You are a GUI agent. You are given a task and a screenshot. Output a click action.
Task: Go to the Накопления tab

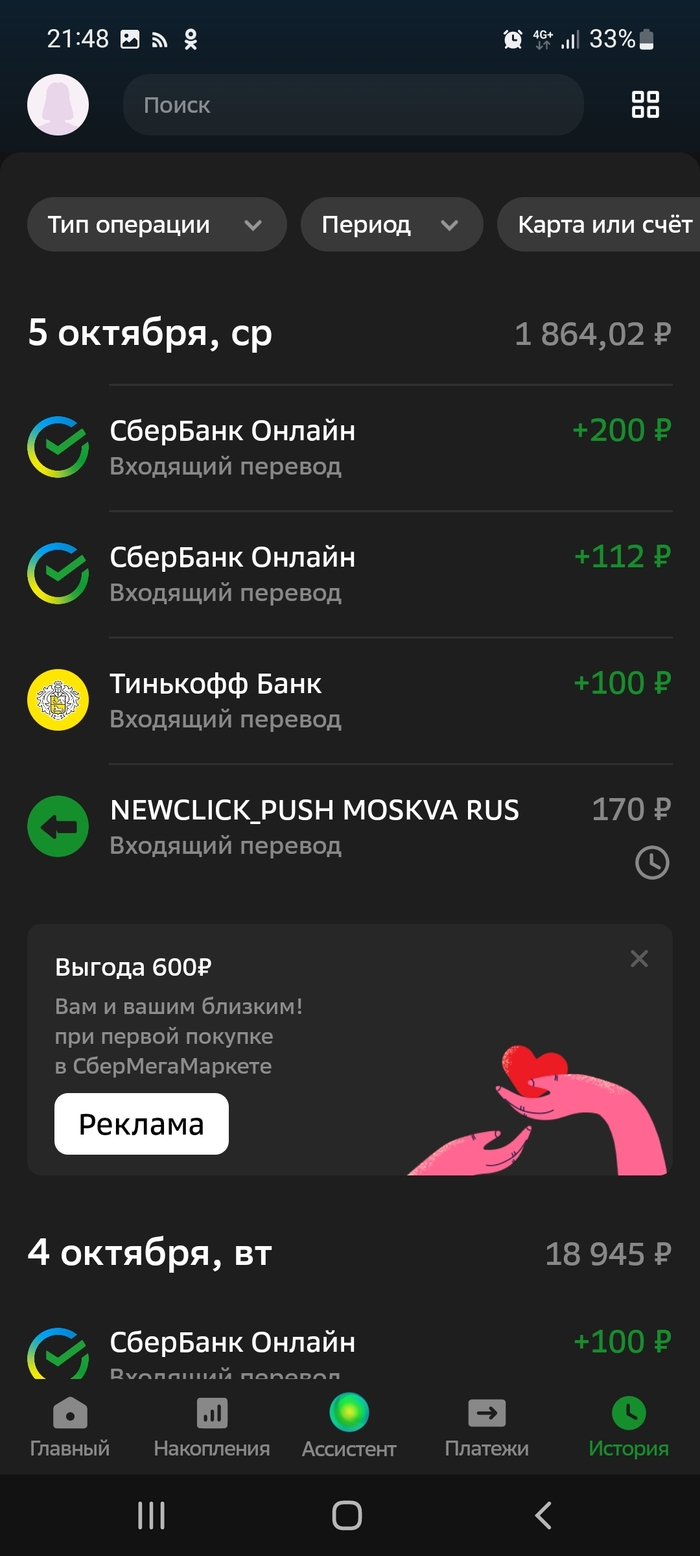pyautogui.click(x=211, y=1428)
